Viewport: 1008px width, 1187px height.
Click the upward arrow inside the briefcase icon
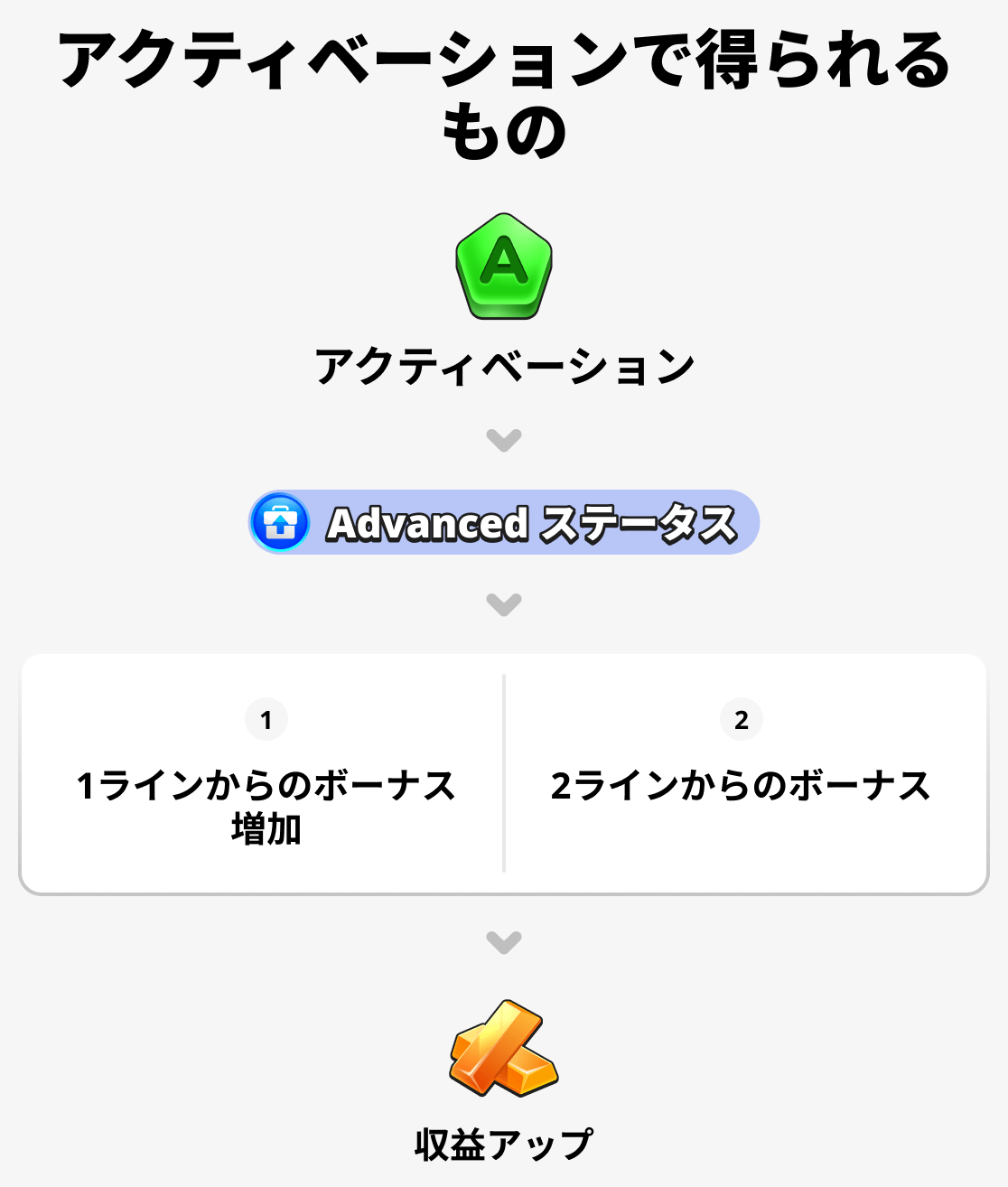(x=282, y=522)
